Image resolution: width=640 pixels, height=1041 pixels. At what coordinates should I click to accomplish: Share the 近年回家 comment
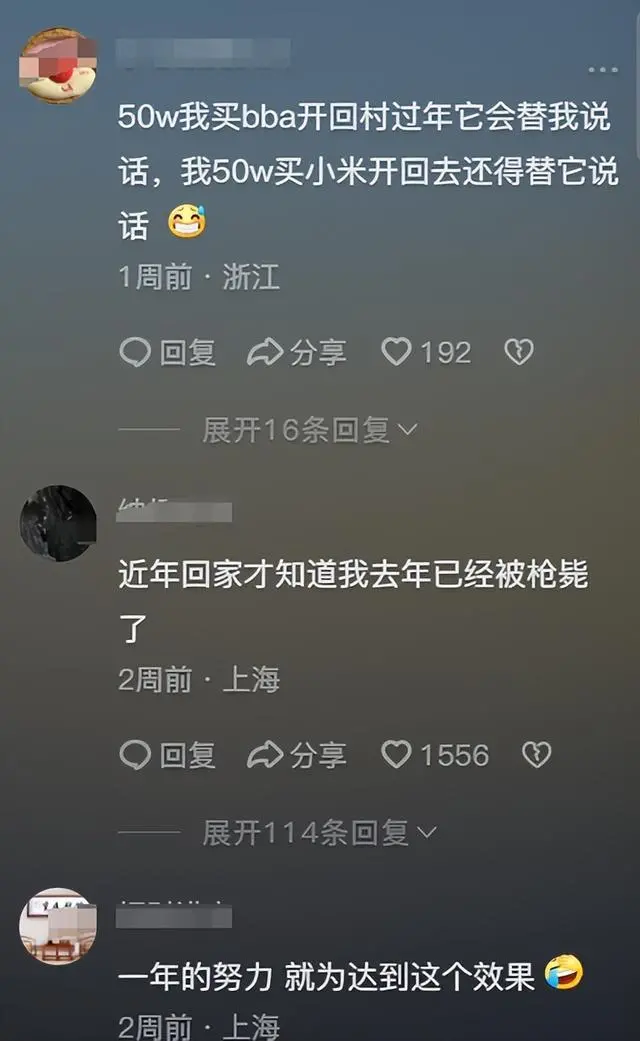point(296,755)
